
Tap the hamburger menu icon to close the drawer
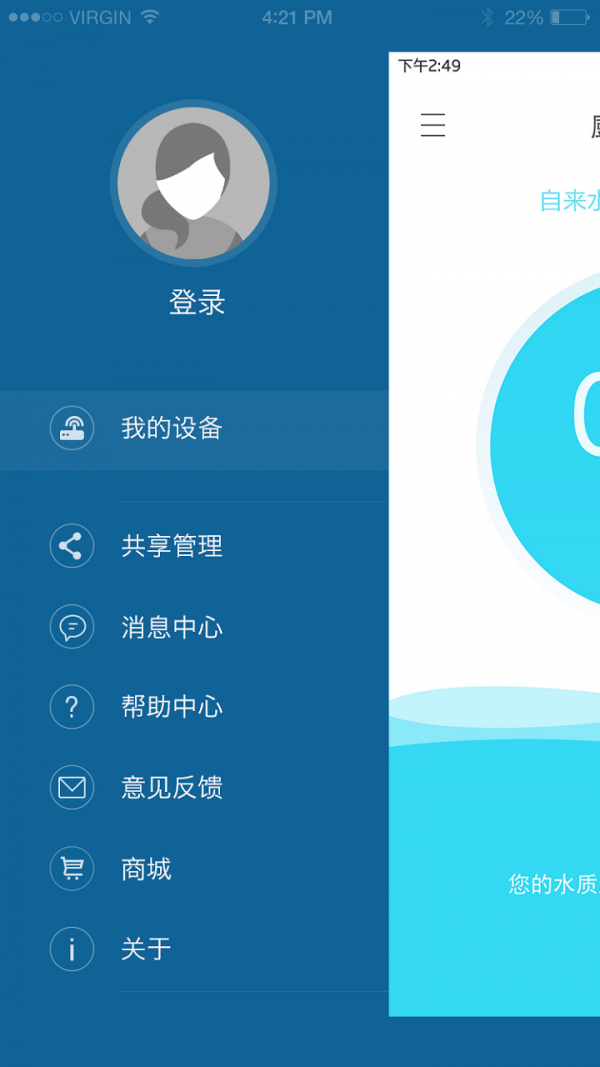[x=433, y=125]
